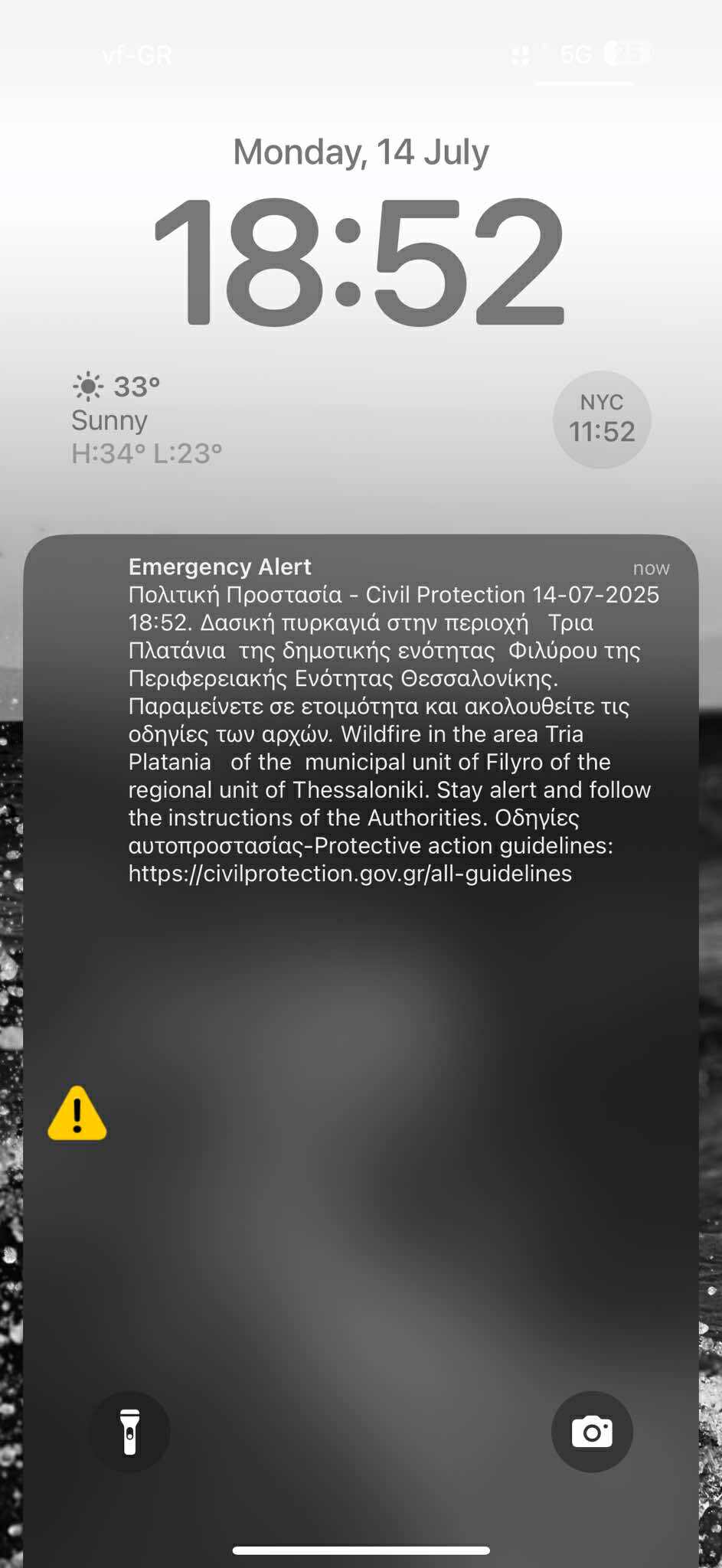Viewport: 722px width, 1568px height.
Task: Open the camera from lock screen
Action: [592, 1431]
